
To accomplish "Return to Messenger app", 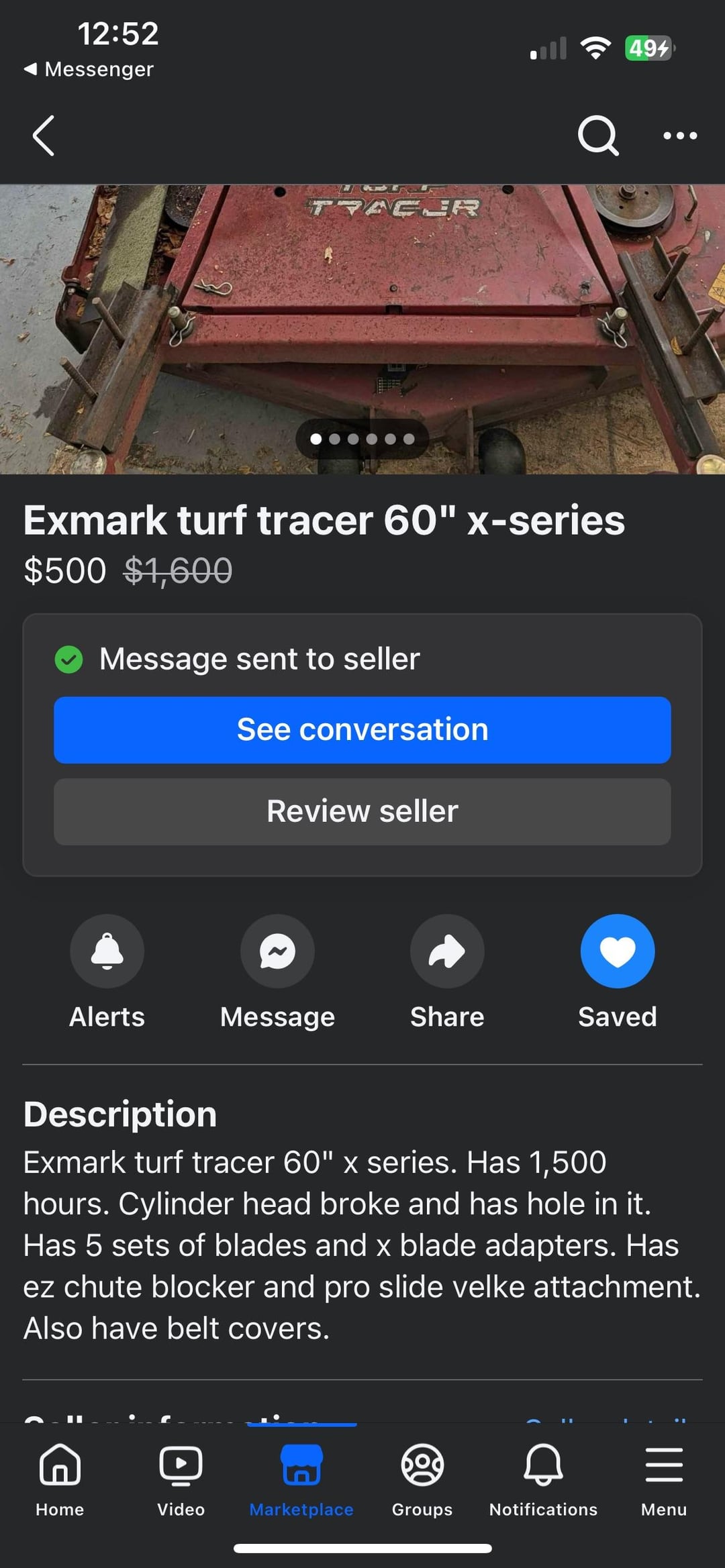I will click(x=89, y=69).
